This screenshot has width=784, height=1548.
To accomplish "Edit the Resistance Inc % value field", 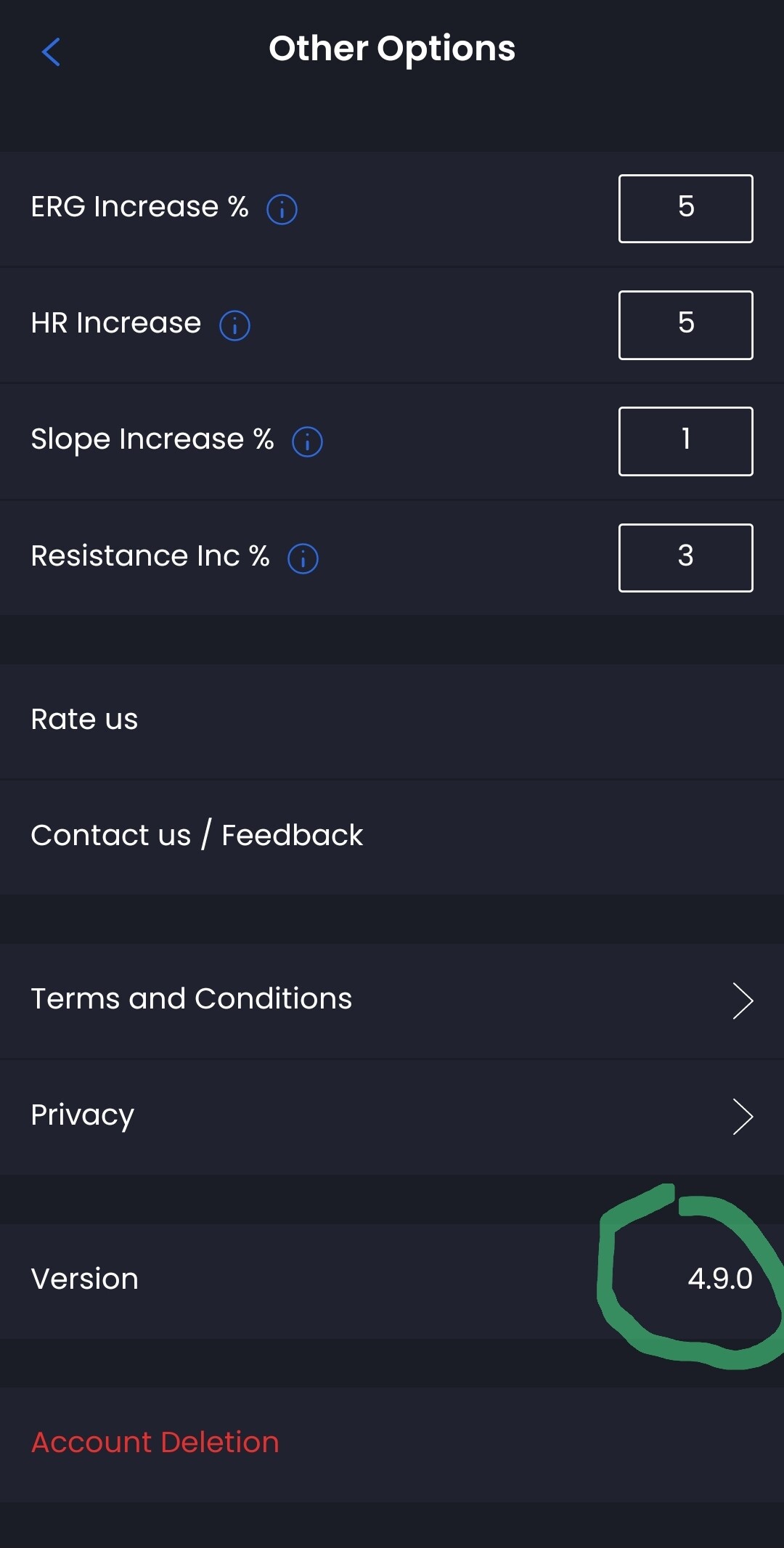I will point(685,558).
